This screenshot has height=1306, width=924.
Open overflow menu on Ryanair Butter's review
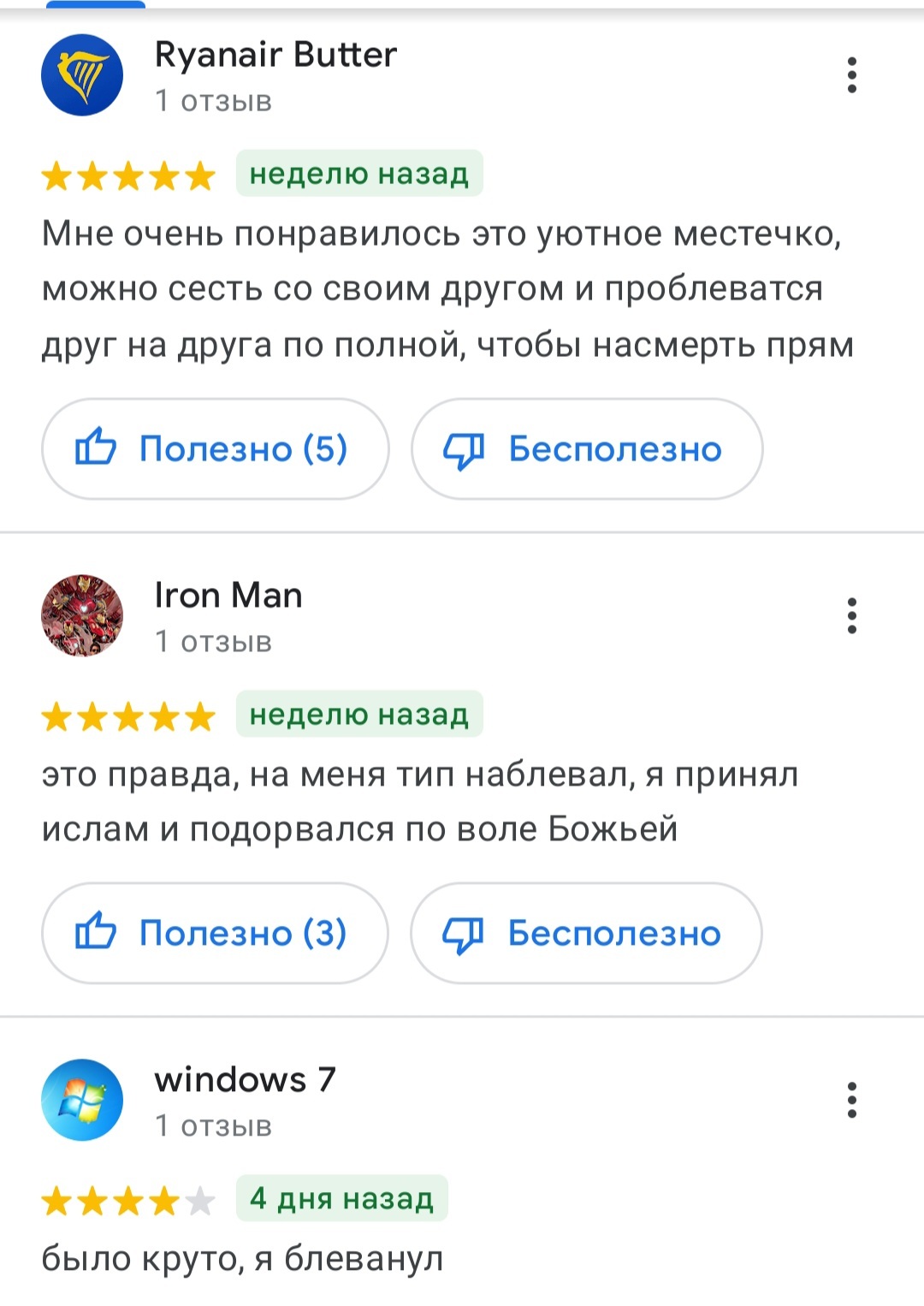[x=851, y=75]
